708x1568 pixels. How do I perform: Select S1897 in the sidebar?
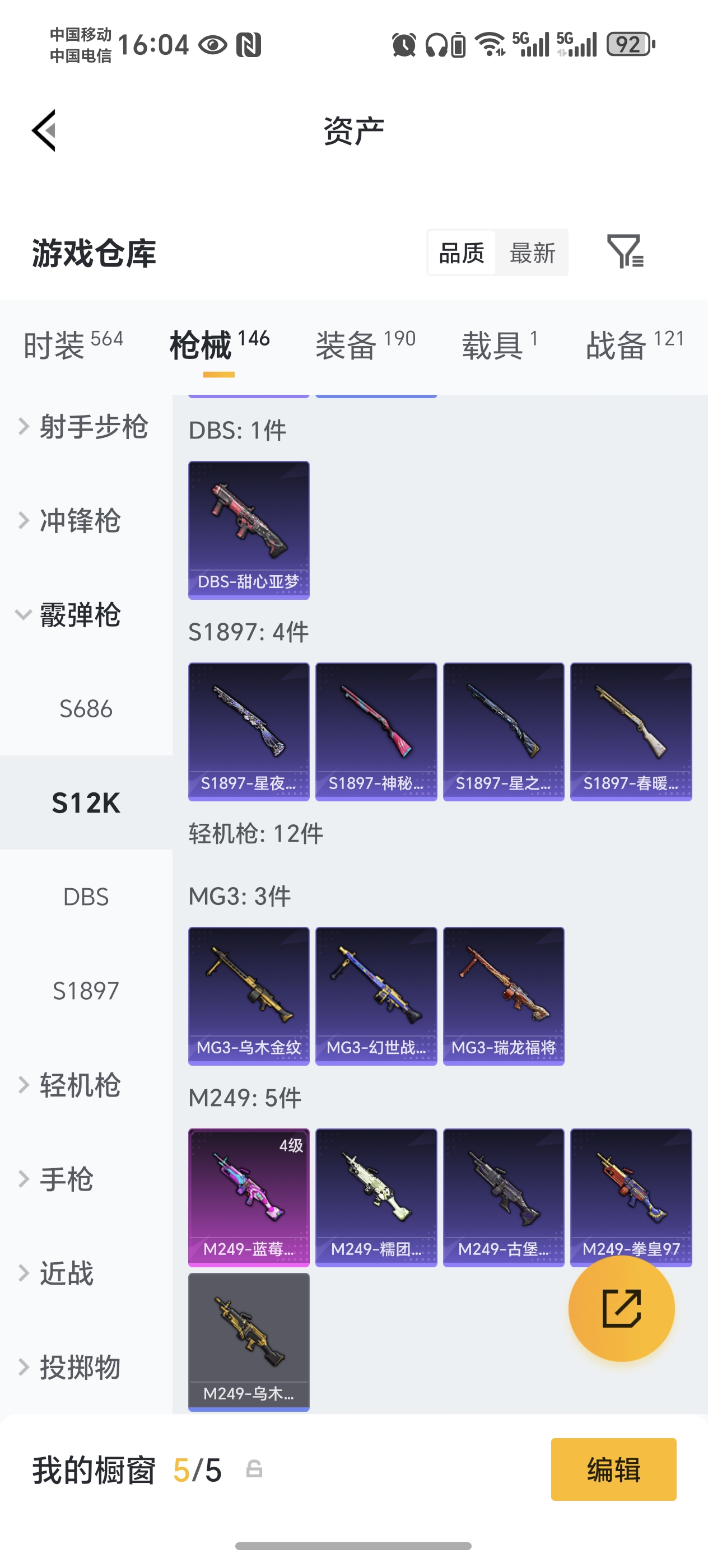coord(86,991)
